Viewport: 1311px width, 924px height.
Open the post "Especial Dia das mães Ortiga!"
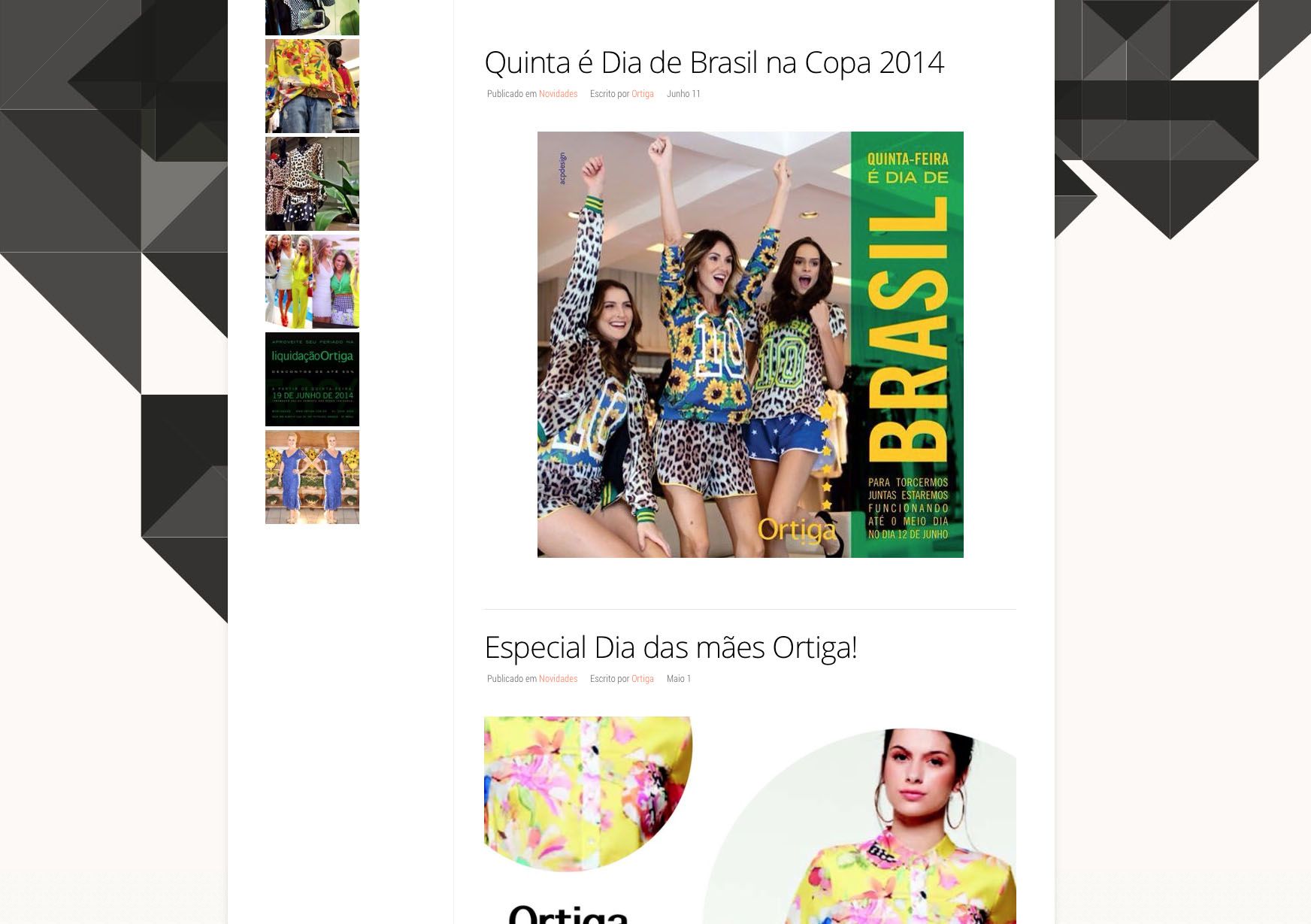[670, 647]
